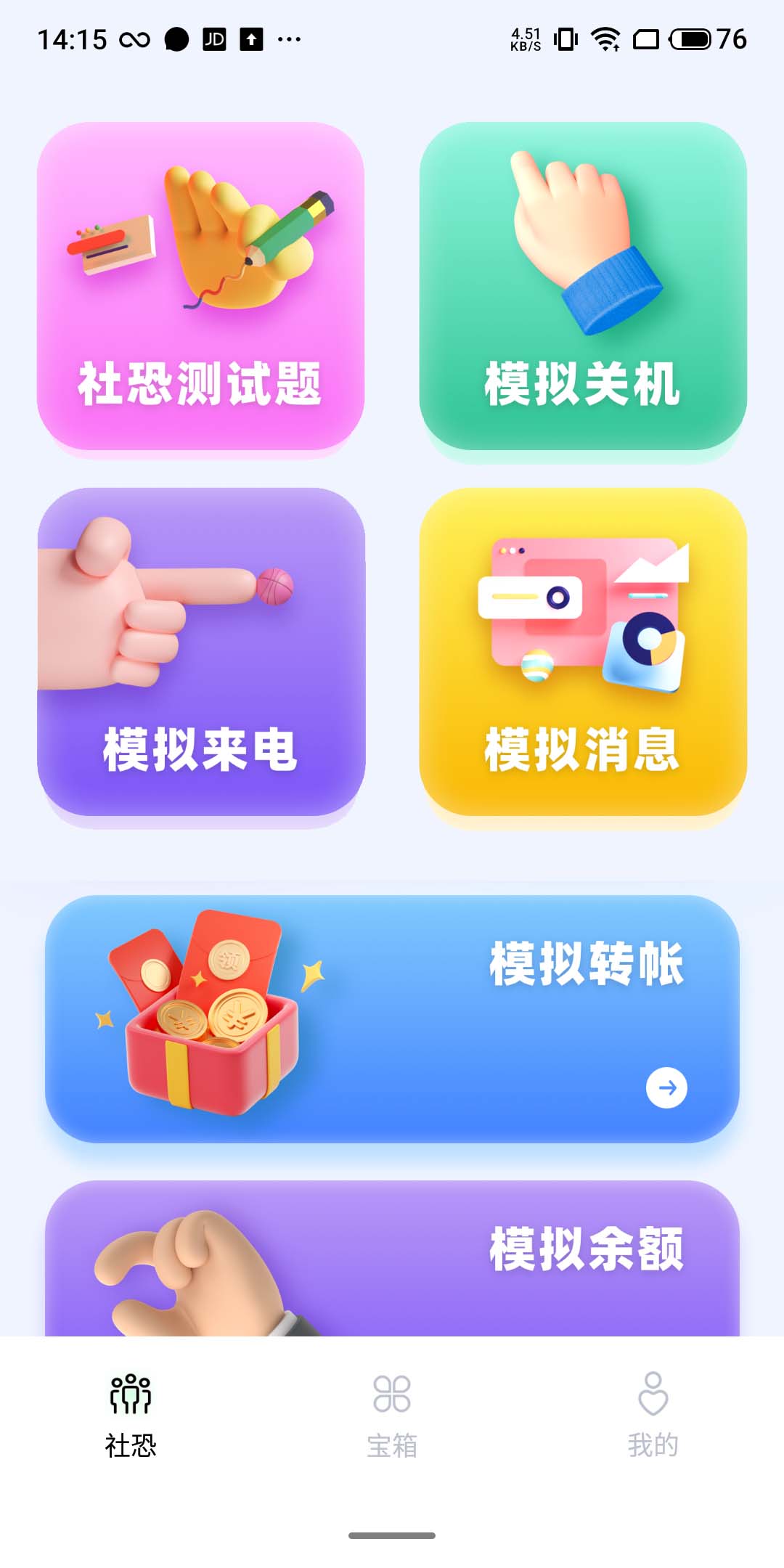The image size is (784, 1568).
Task: Open the 社恐测试题 card
Action: (x=200, y=287)
